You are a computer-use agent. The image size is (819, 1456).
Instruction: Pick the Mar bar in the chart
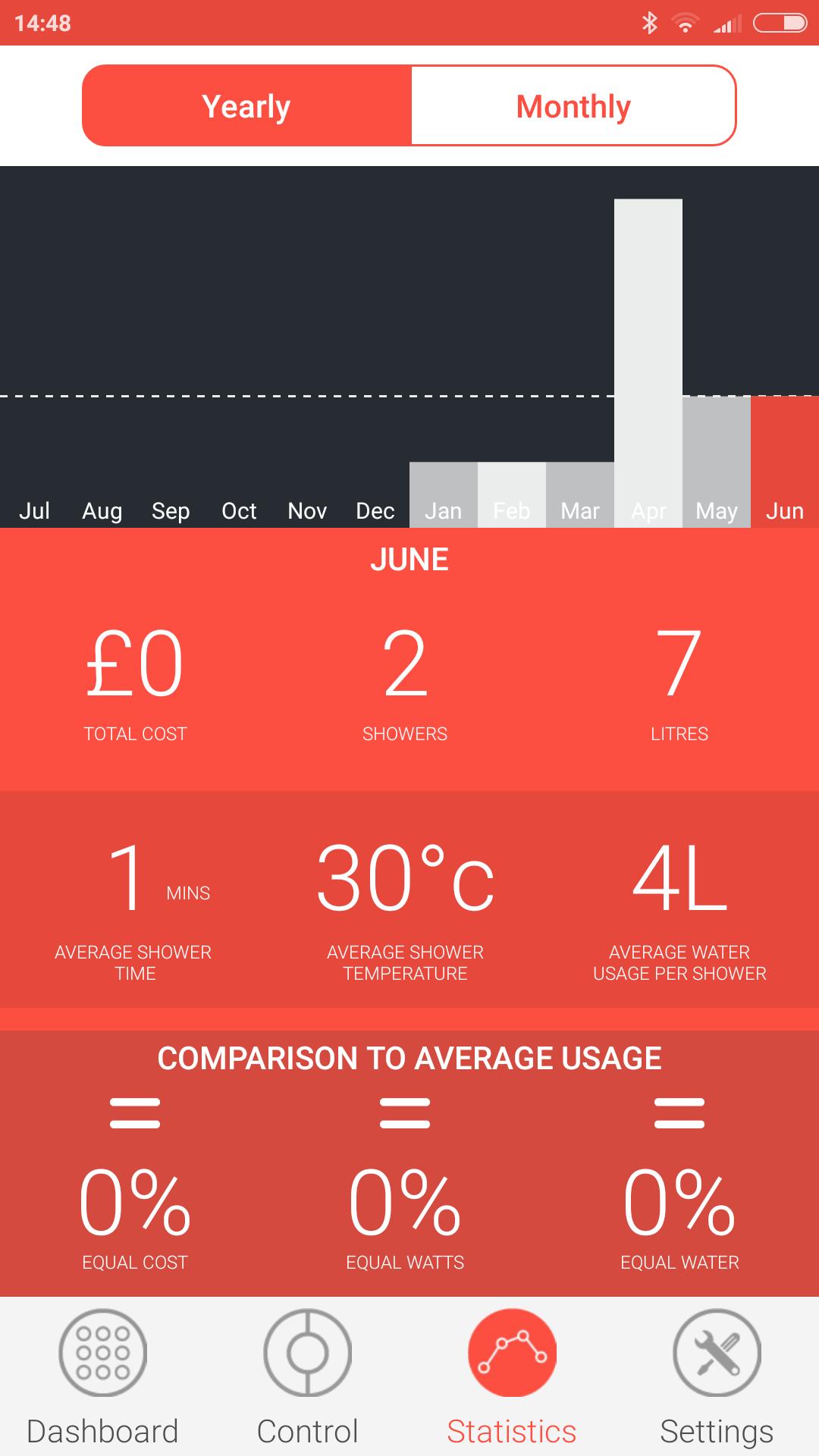coord(580,494)
